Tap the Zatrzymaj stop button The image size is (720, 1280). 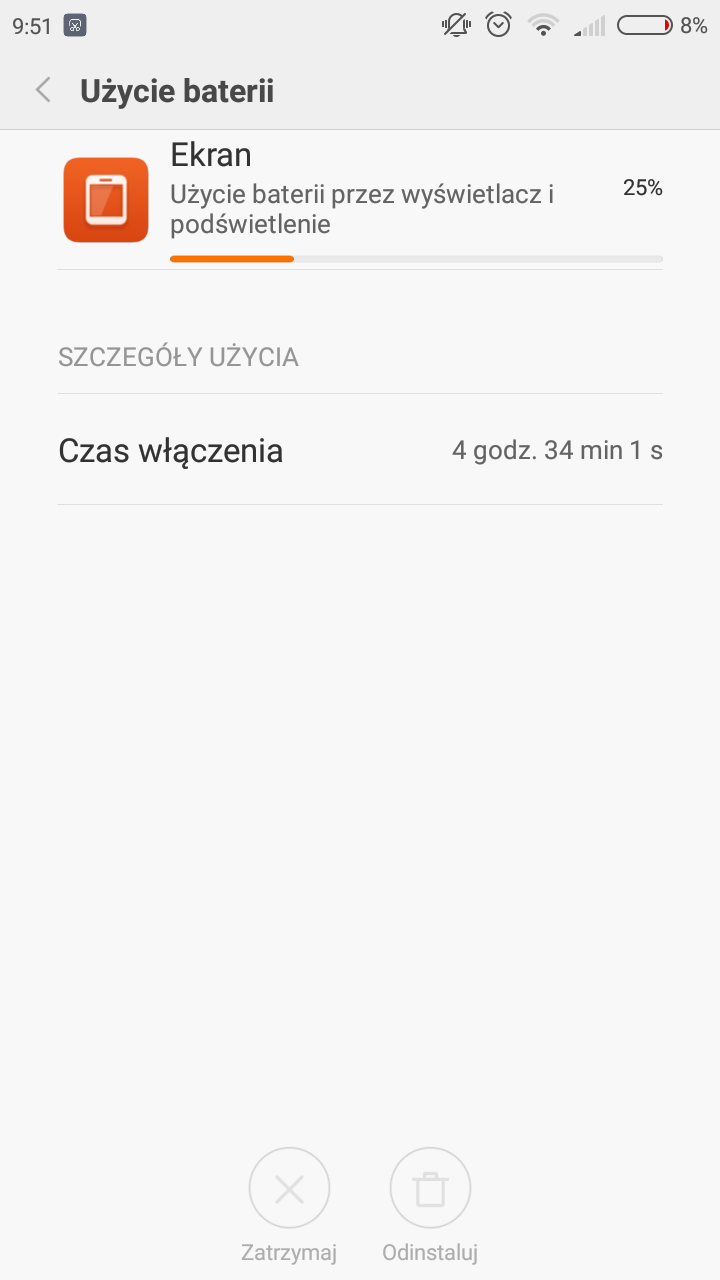pyautogui.click(x=289, y=1188)
